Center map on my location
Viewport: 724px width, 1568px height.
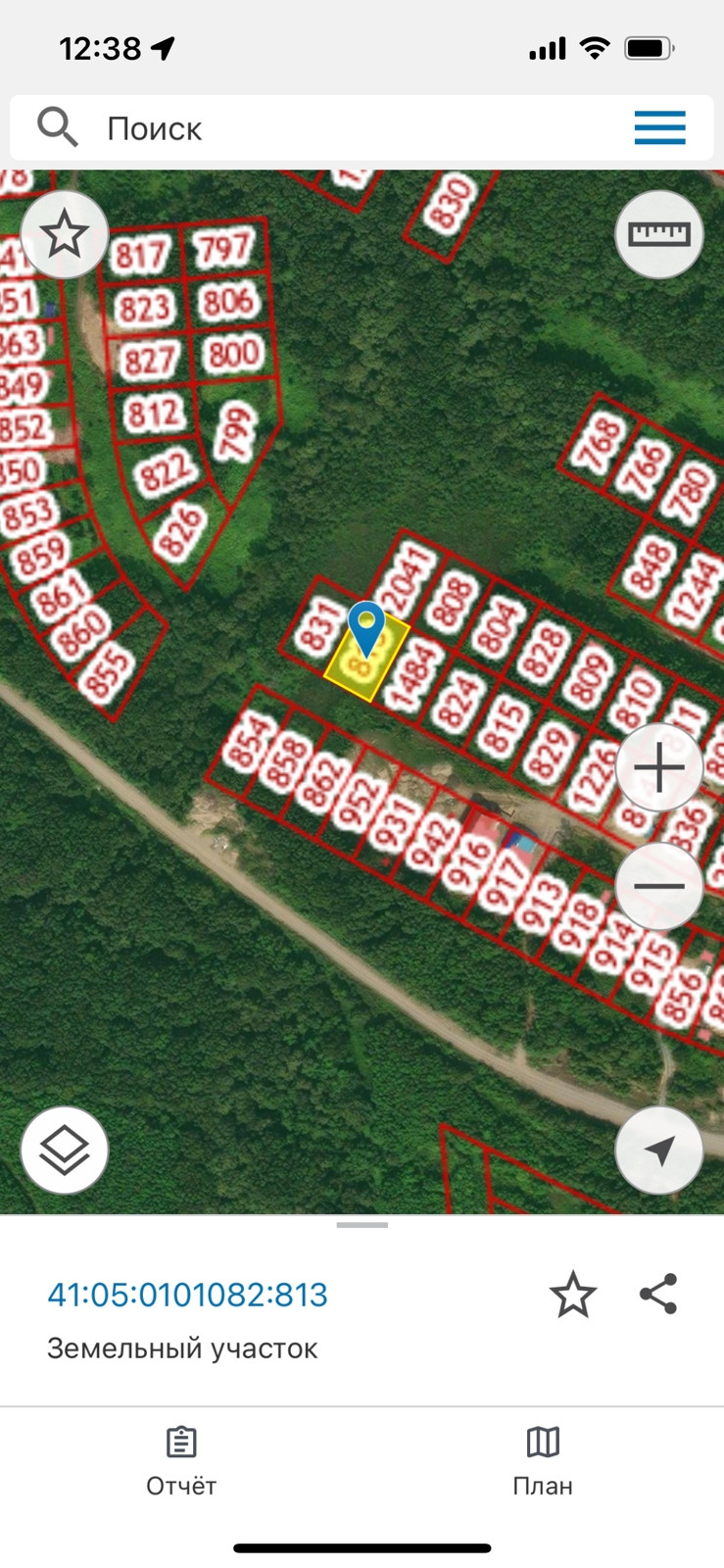click(659, 1151)
